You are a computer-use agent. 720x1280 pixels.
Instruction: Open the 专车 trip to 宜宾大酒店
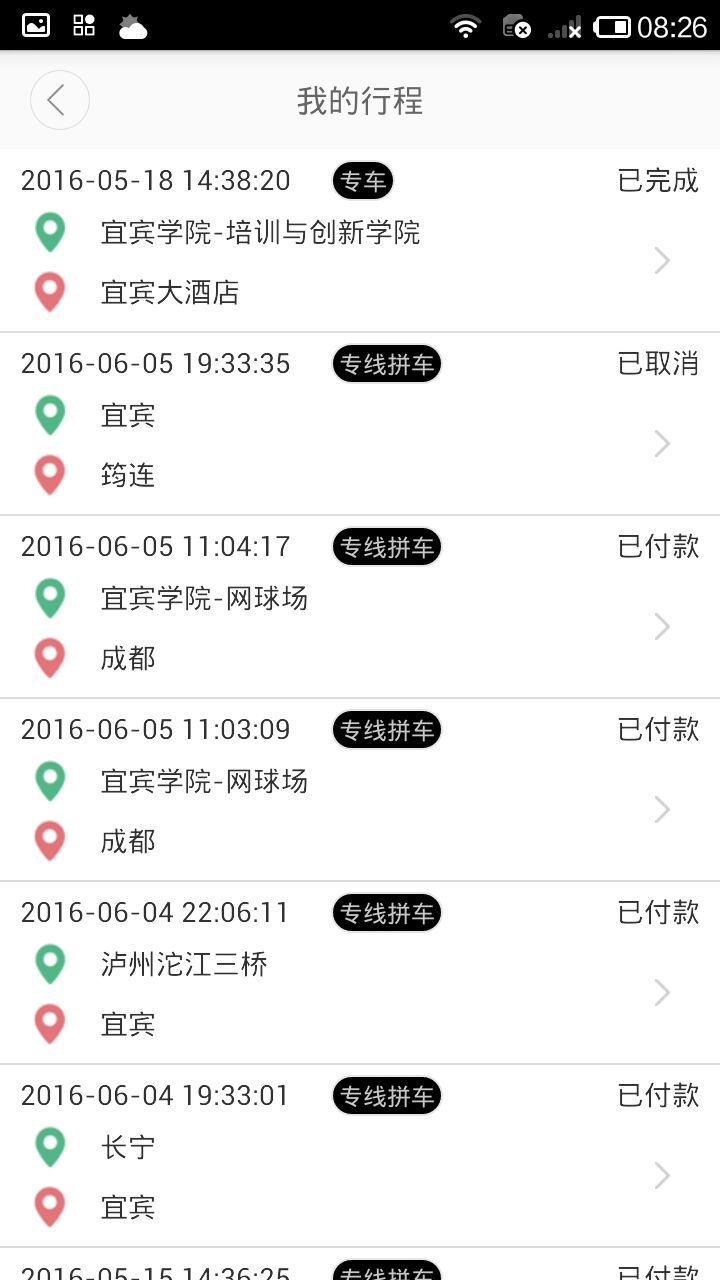tap(360, 242)
